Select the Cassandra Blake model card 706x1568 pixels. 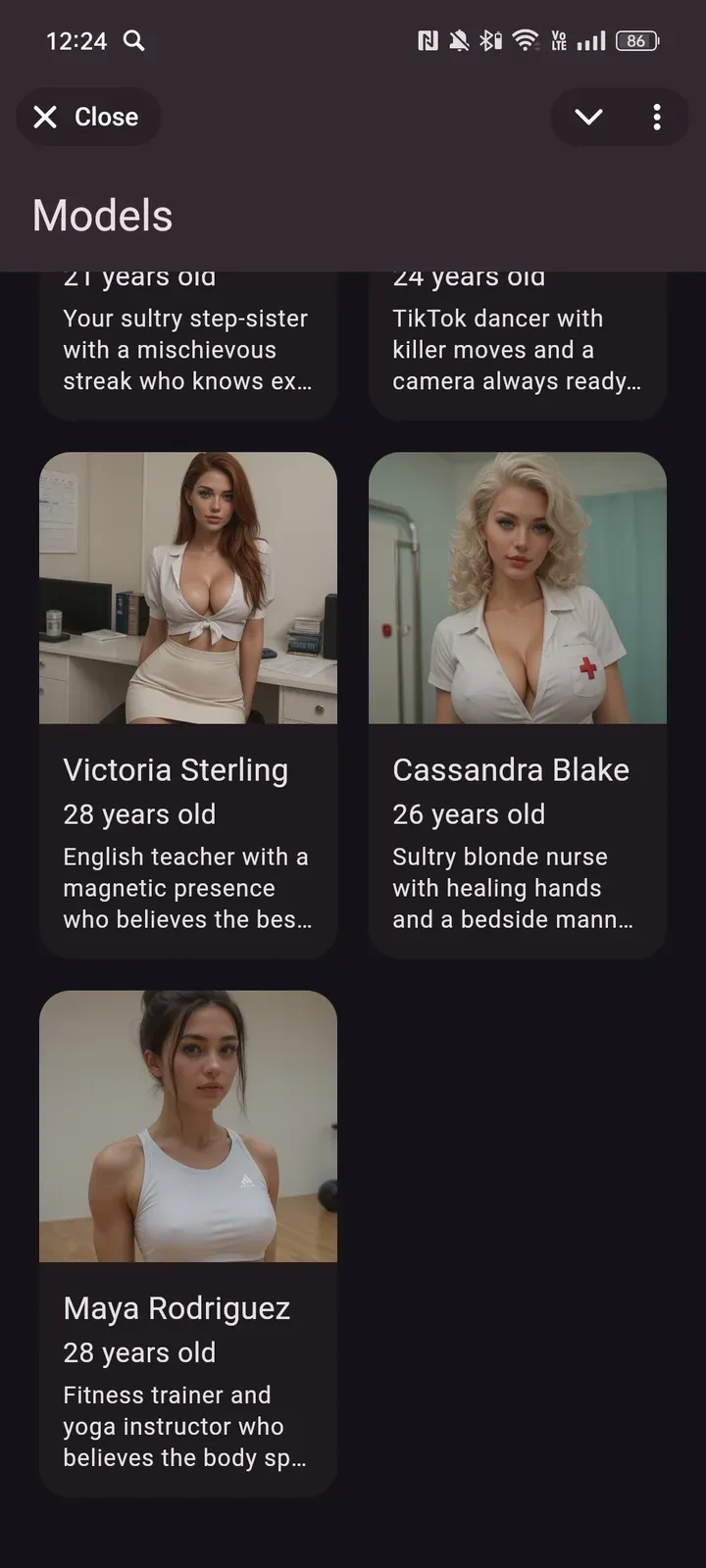pos(518,706)
